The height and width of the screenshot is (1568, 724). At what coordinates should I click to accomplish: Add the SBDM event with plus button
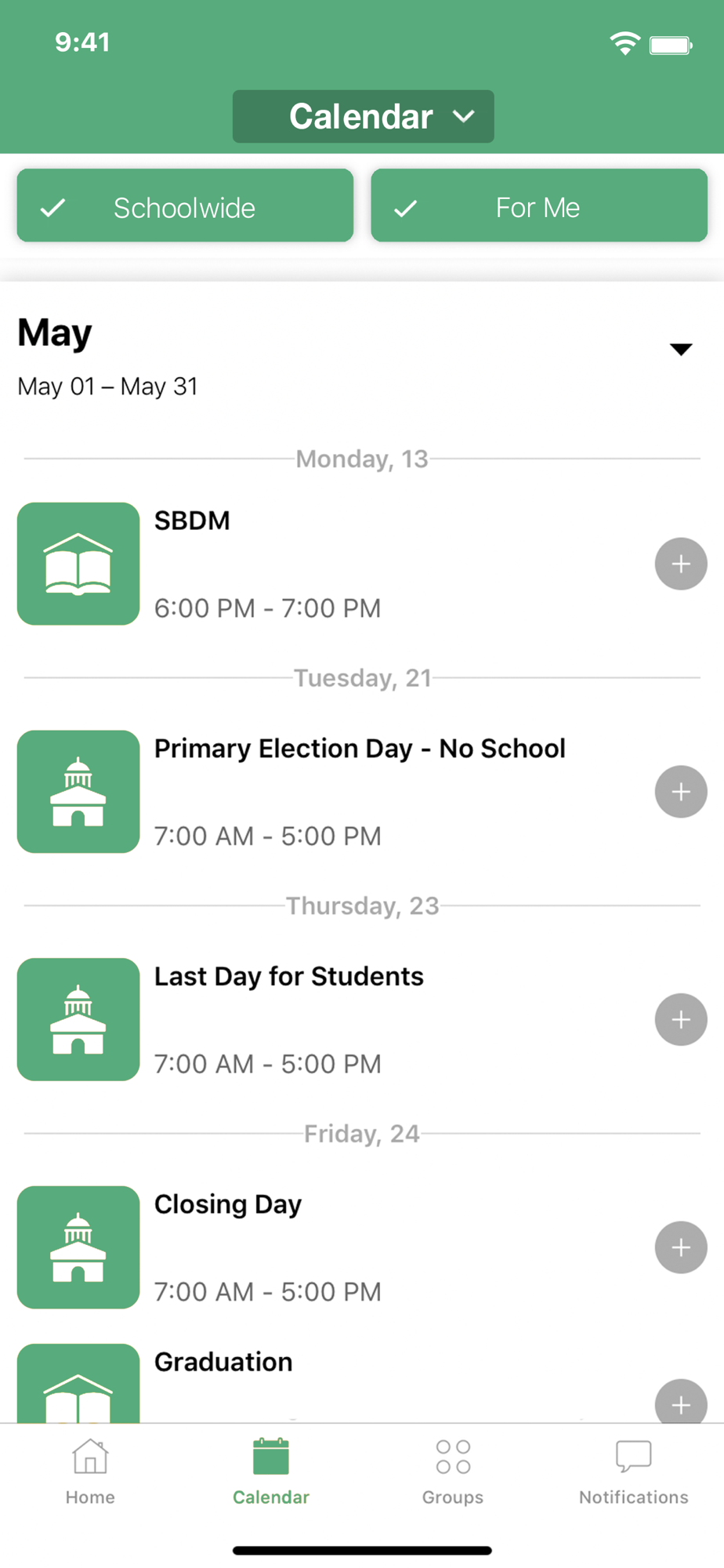coord(681,564)
